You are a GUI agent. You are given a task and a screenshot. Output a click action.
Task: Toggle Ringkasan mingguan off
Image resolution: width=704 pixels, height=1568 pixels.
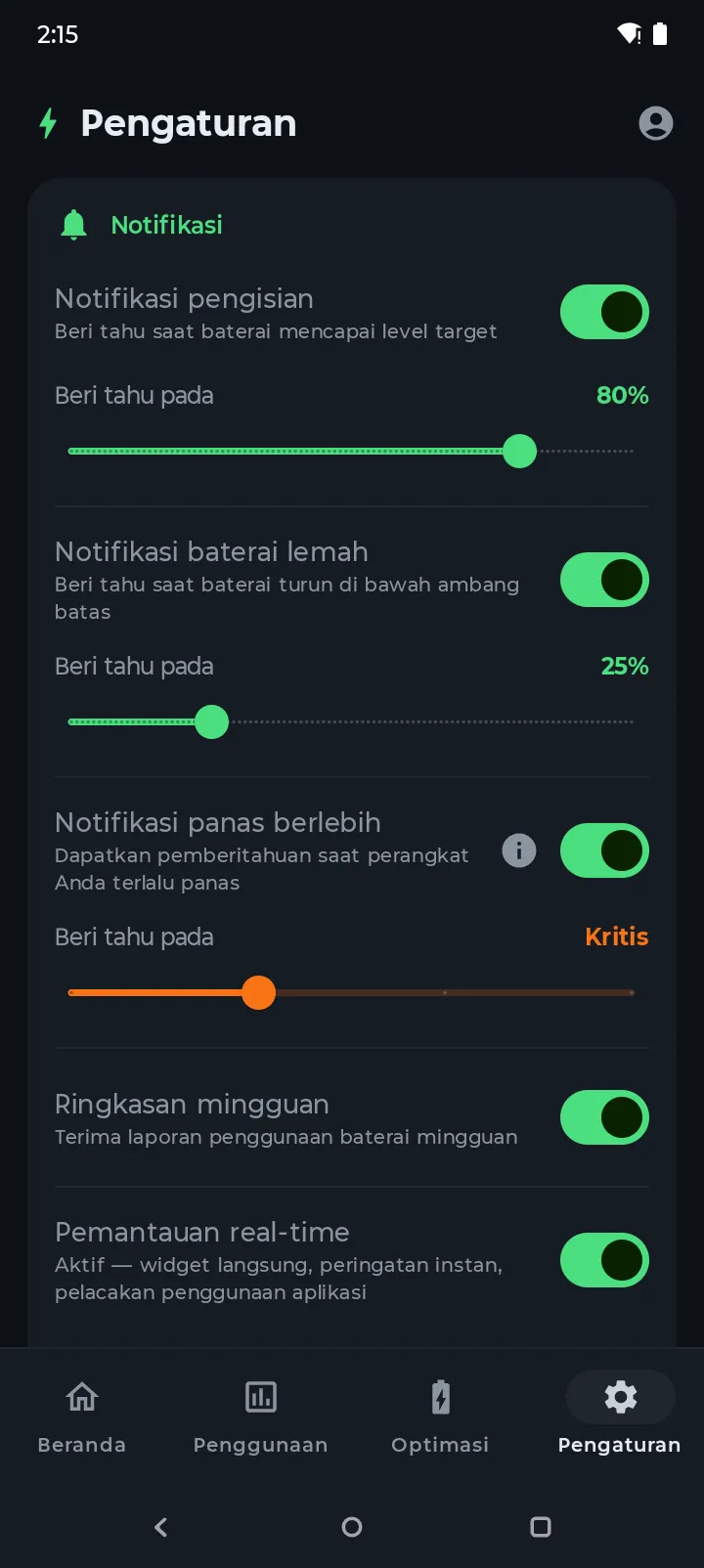604,1116
